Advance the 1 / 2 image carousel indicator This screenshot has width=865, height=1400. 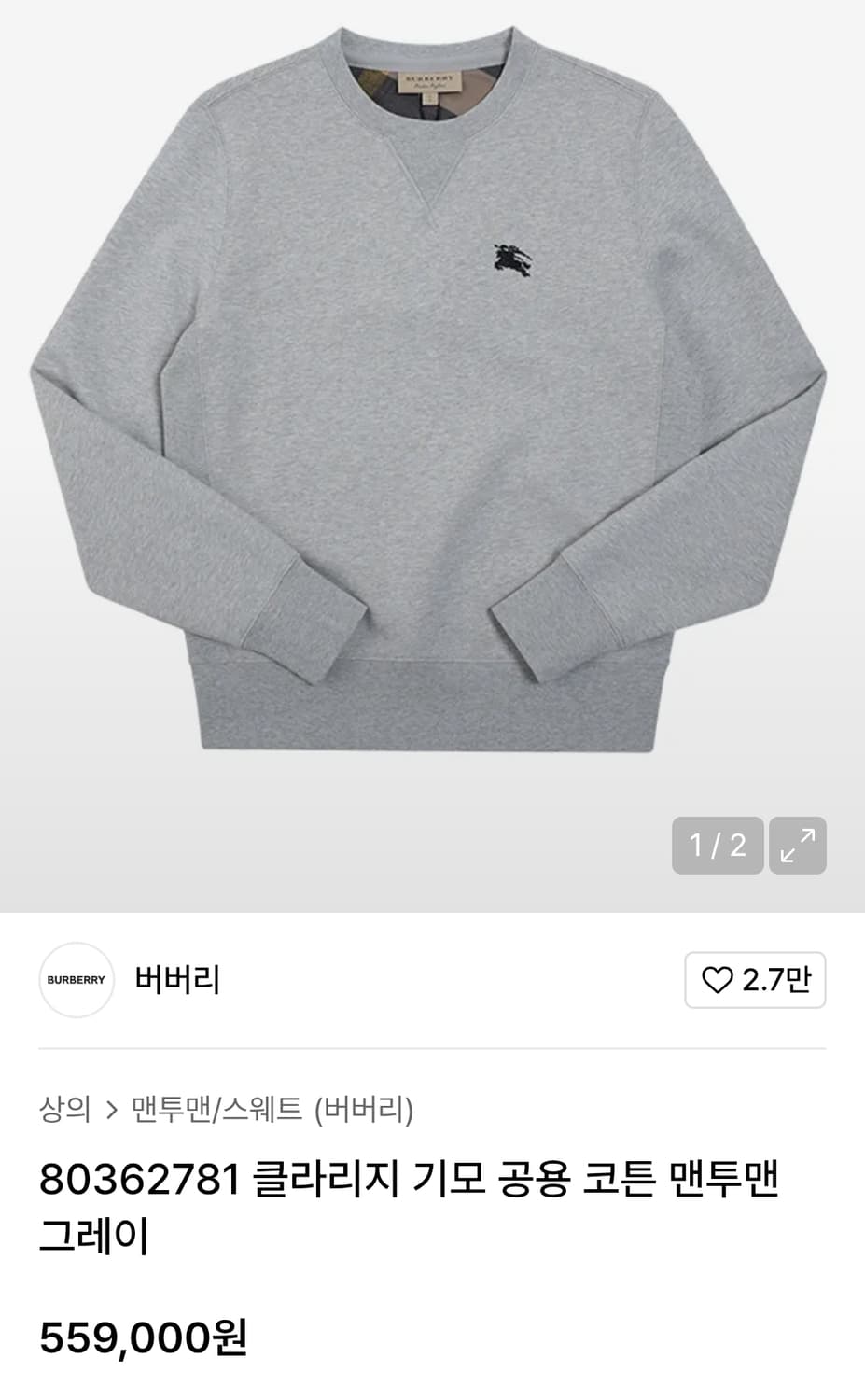(717, 845)
